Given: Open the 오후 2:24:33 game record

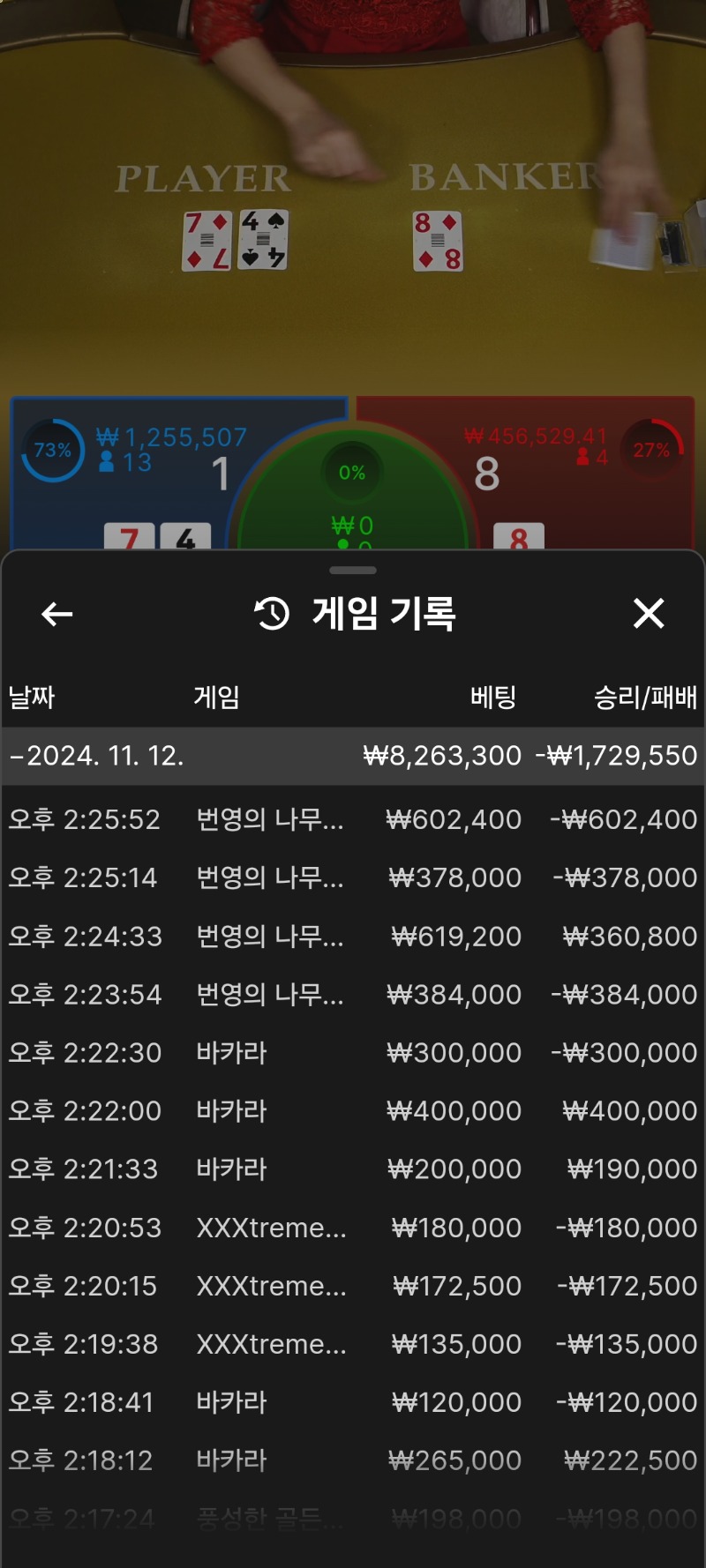Looking at the screenshot, I should [x=353, y=936].
